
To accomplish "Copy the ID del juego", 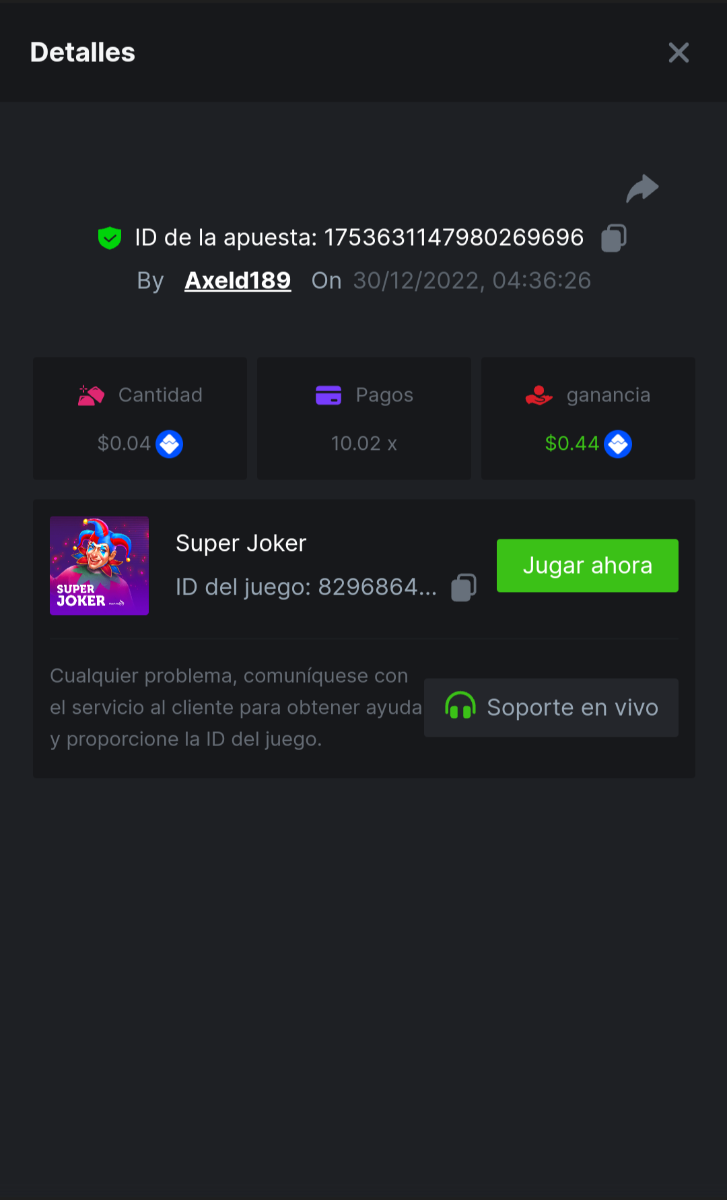I will click(463, 587).
